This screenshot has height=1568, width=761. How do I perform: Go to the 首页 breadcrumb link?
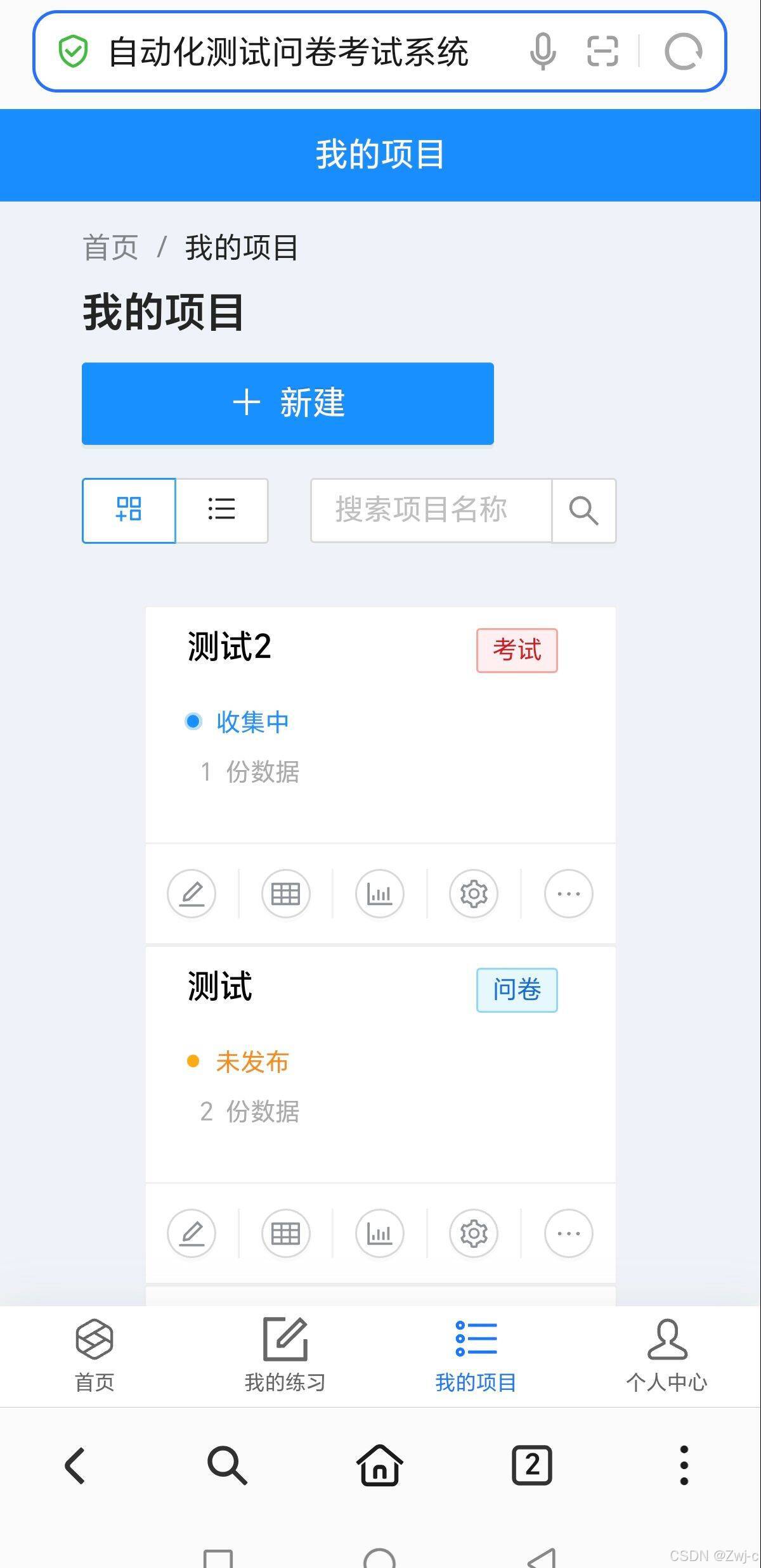111,247
